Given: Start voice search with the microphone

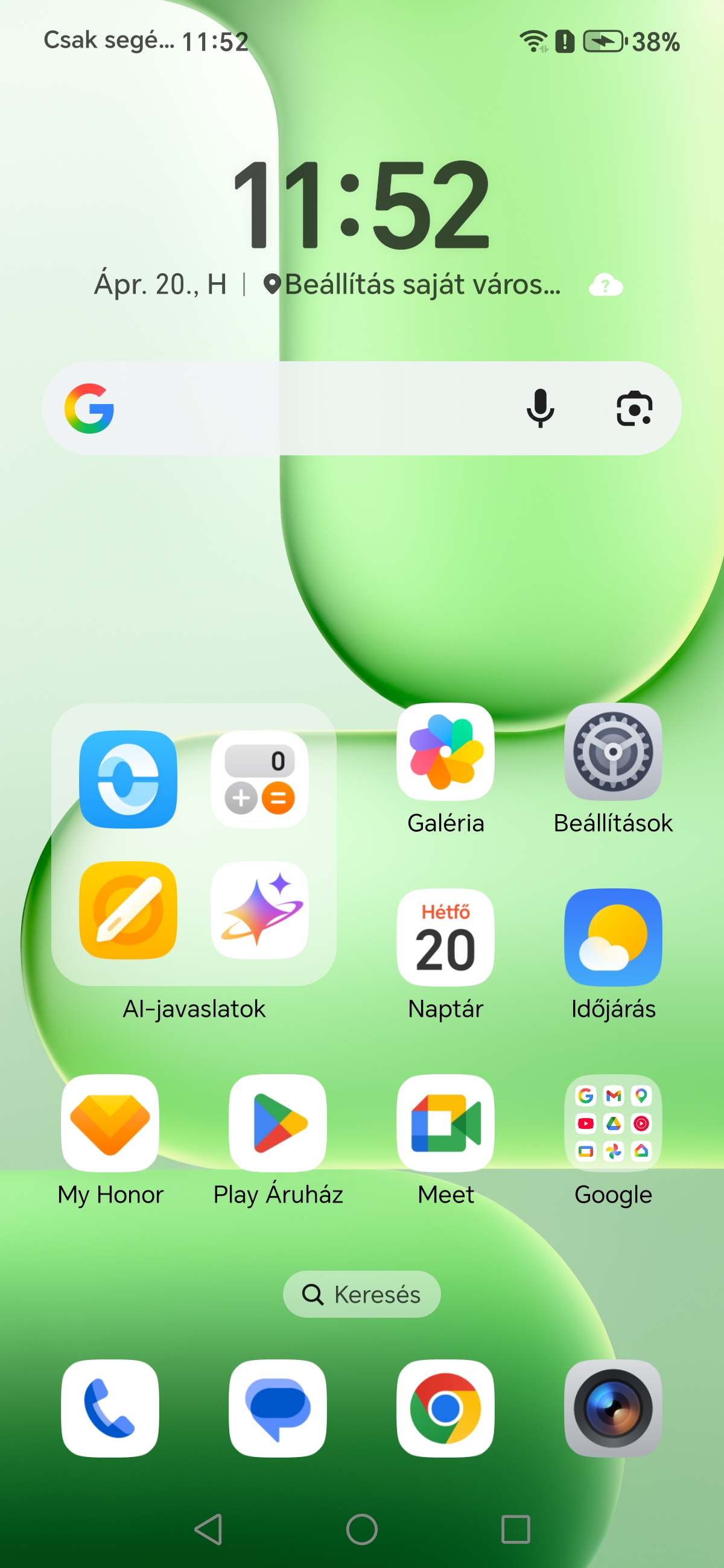Looking at the screenshot, I should [539, 408].
